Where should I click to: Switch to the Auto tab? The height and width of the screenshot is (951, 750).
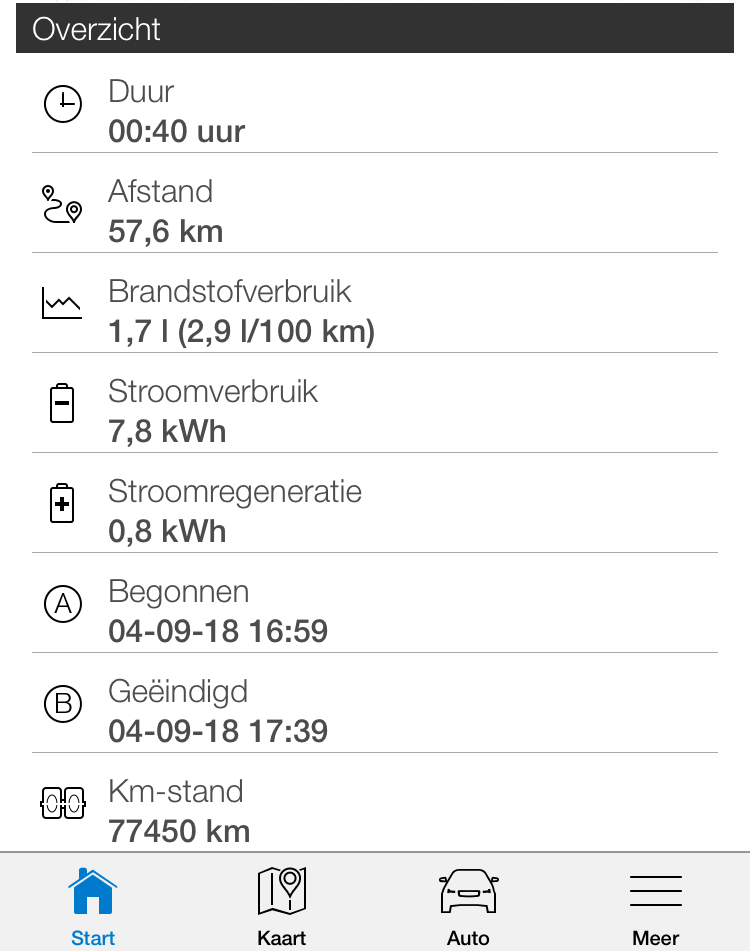point(468,905)
